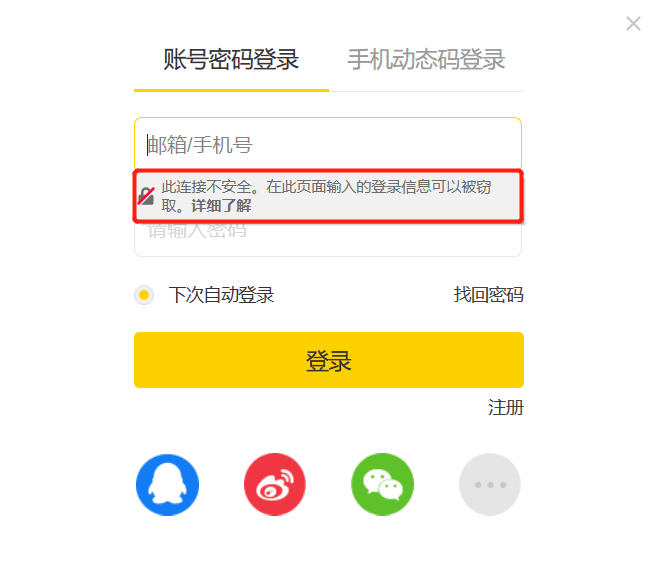The height and width of the screenshot is (562, 657).
Task: Go to 注册 to create account
Action: 505,408
